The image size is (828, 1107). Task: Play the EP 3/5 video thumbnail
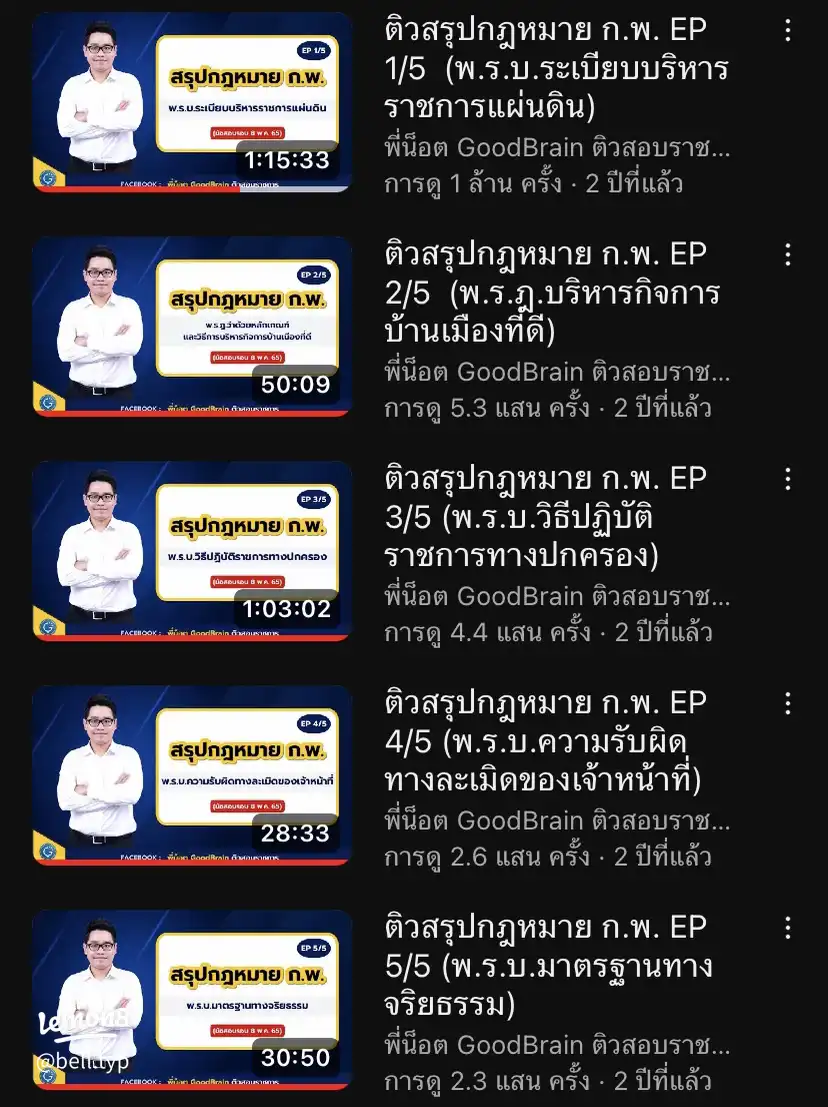tap(190, 552)
